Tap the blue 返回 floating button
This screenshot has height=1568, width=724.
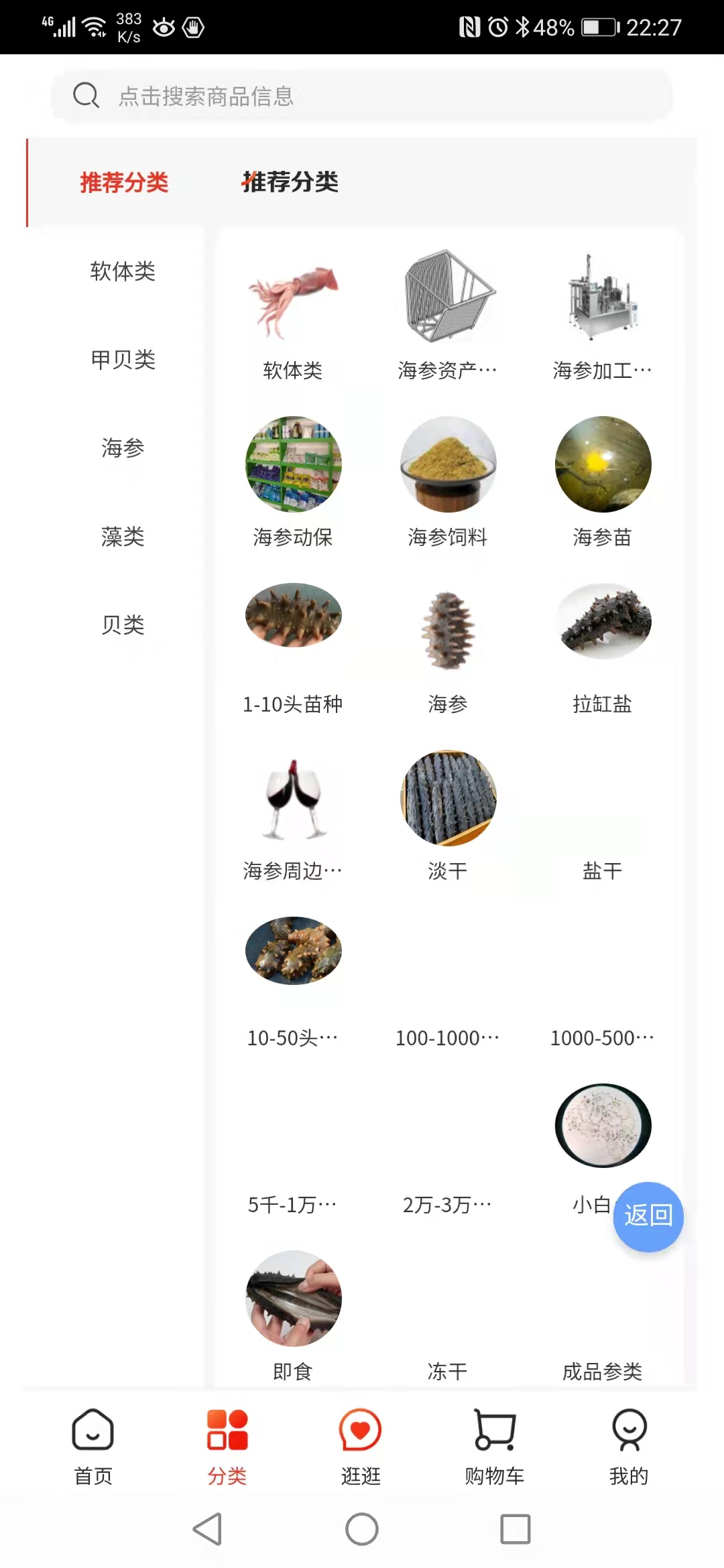648,1216
